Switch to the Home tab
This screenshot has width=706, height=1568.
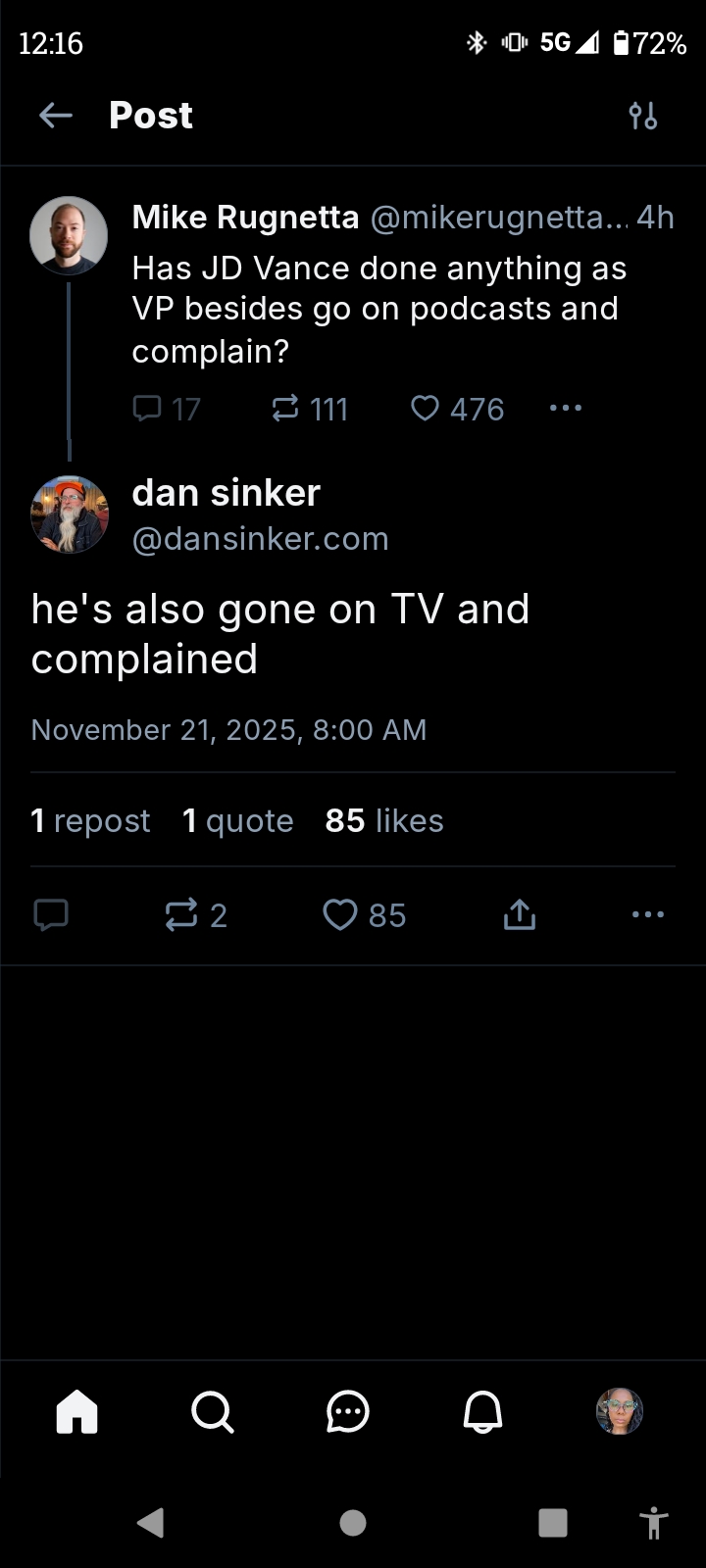[77, 1412]
